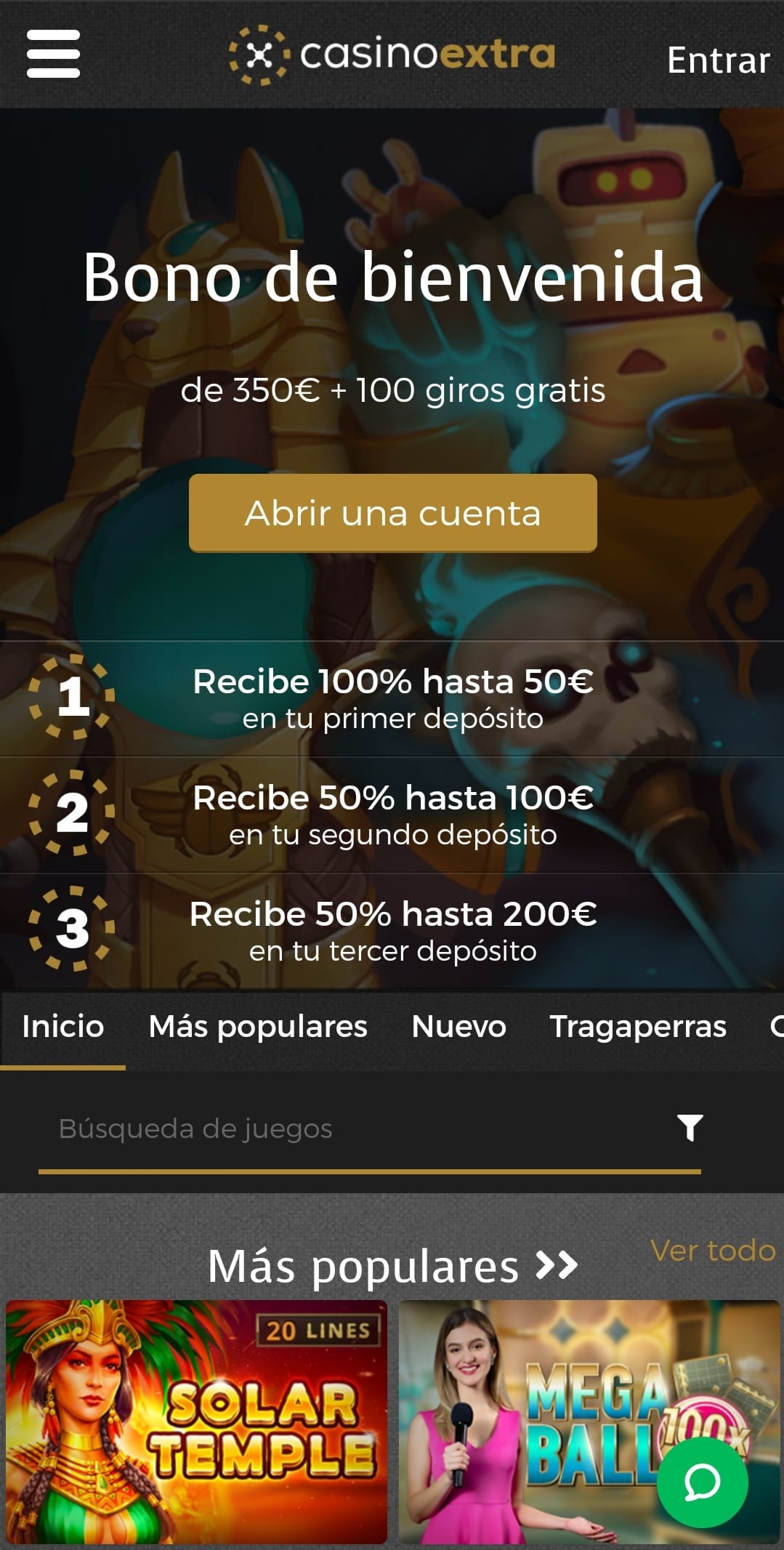Image resolution: width=784 pixels, height=1550 pixels.
Task: Select the Tragaperras tab
Action: (x=638, y=1028)
